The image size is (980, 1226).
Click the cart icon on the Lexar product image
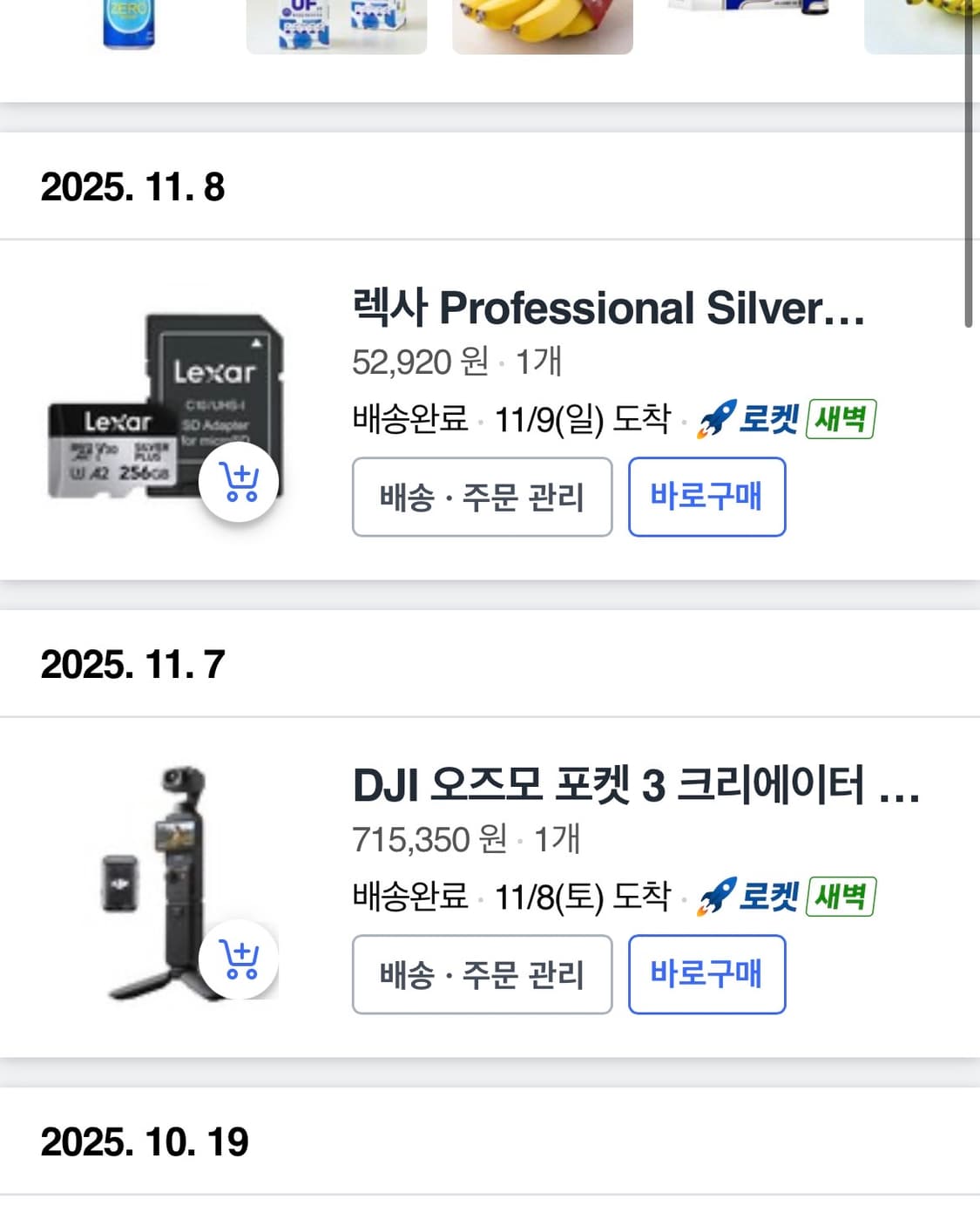pos(238,480)
